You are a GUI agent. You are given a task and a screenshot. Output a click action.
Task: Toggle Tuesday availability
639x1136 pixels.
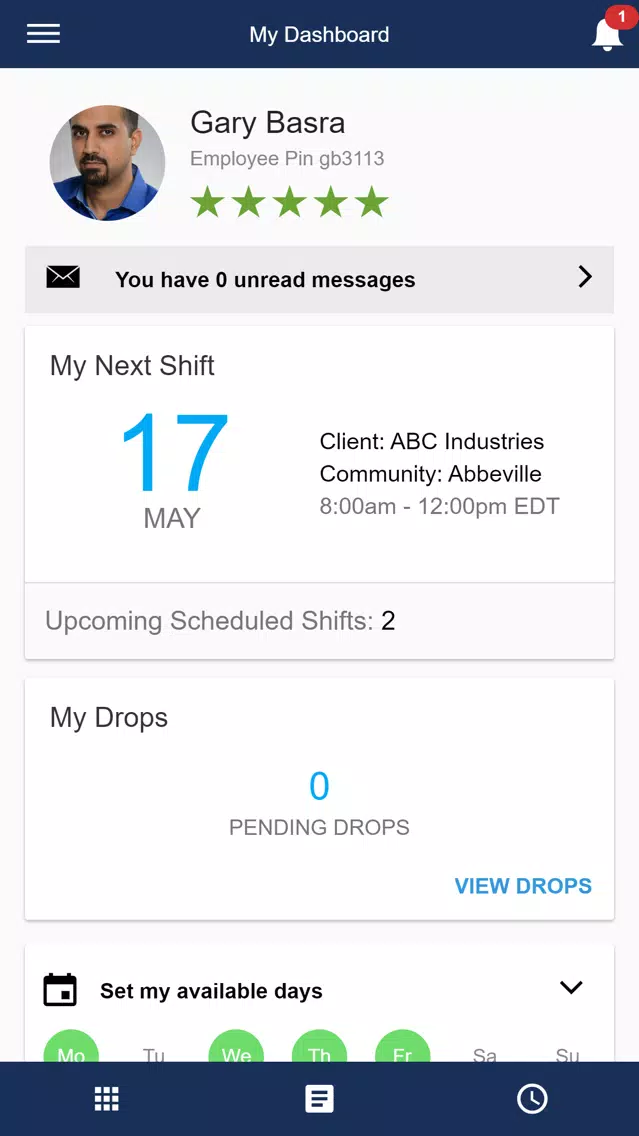[154, 1046]
